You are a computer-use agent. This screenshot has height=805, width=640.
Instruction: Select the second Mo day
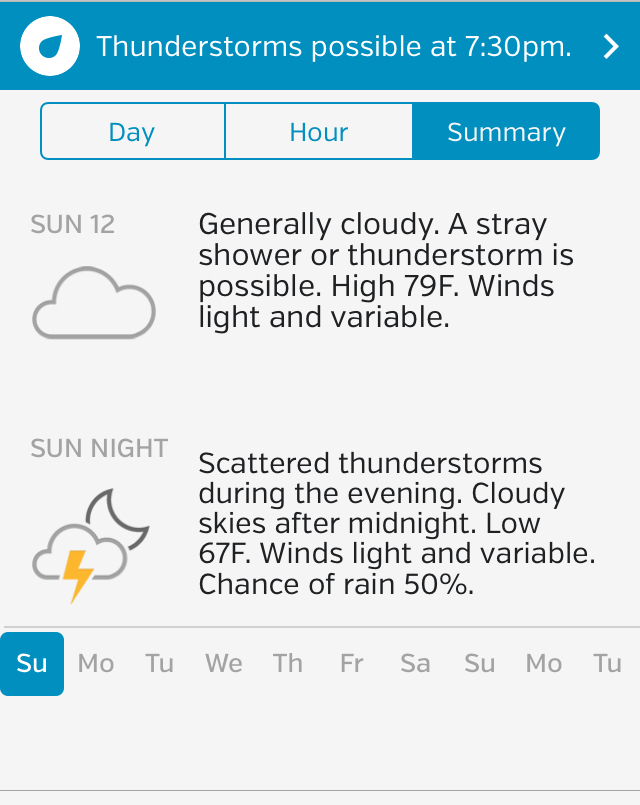point(544,663)
